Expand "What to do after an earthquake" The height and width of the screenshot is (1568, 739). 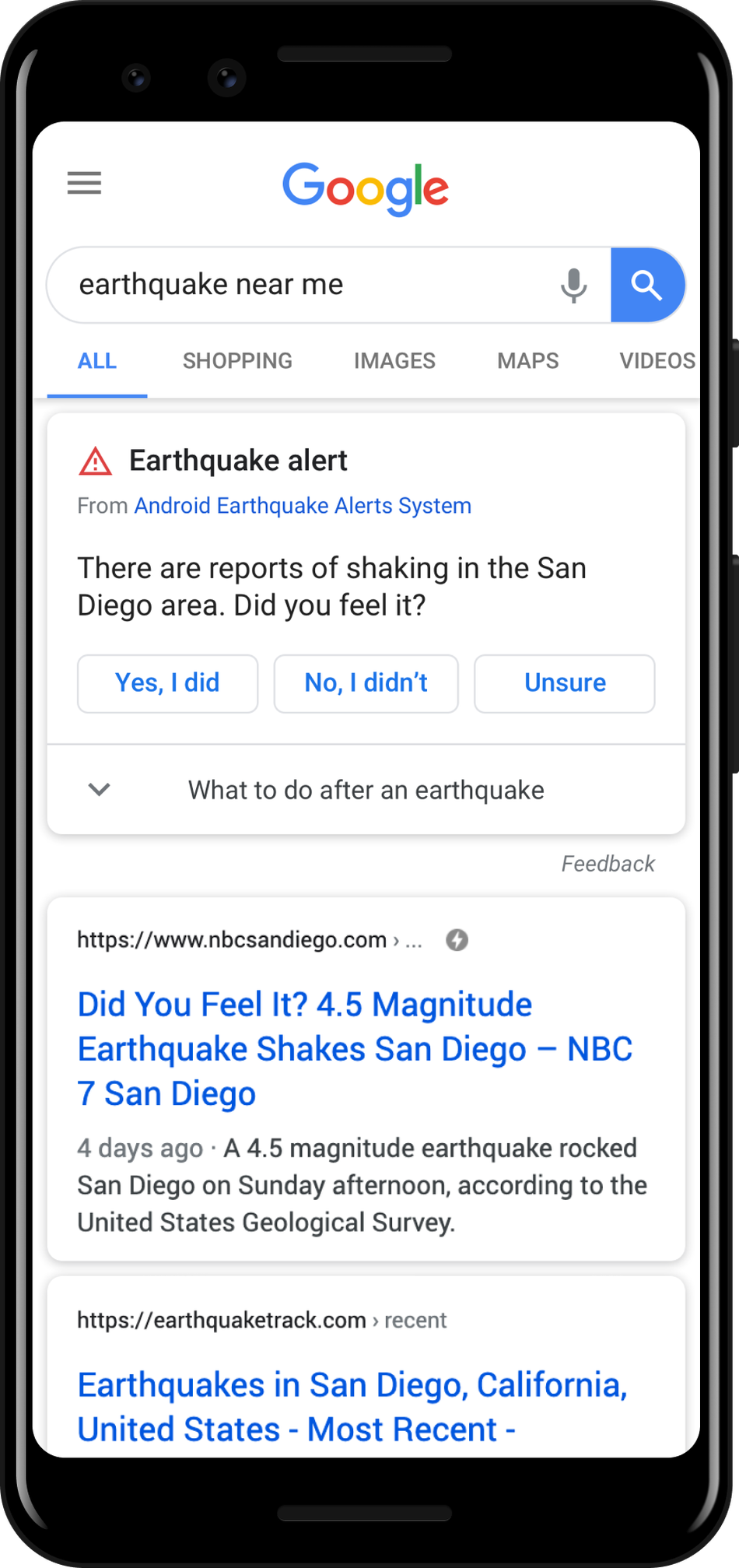pos(366,790)
